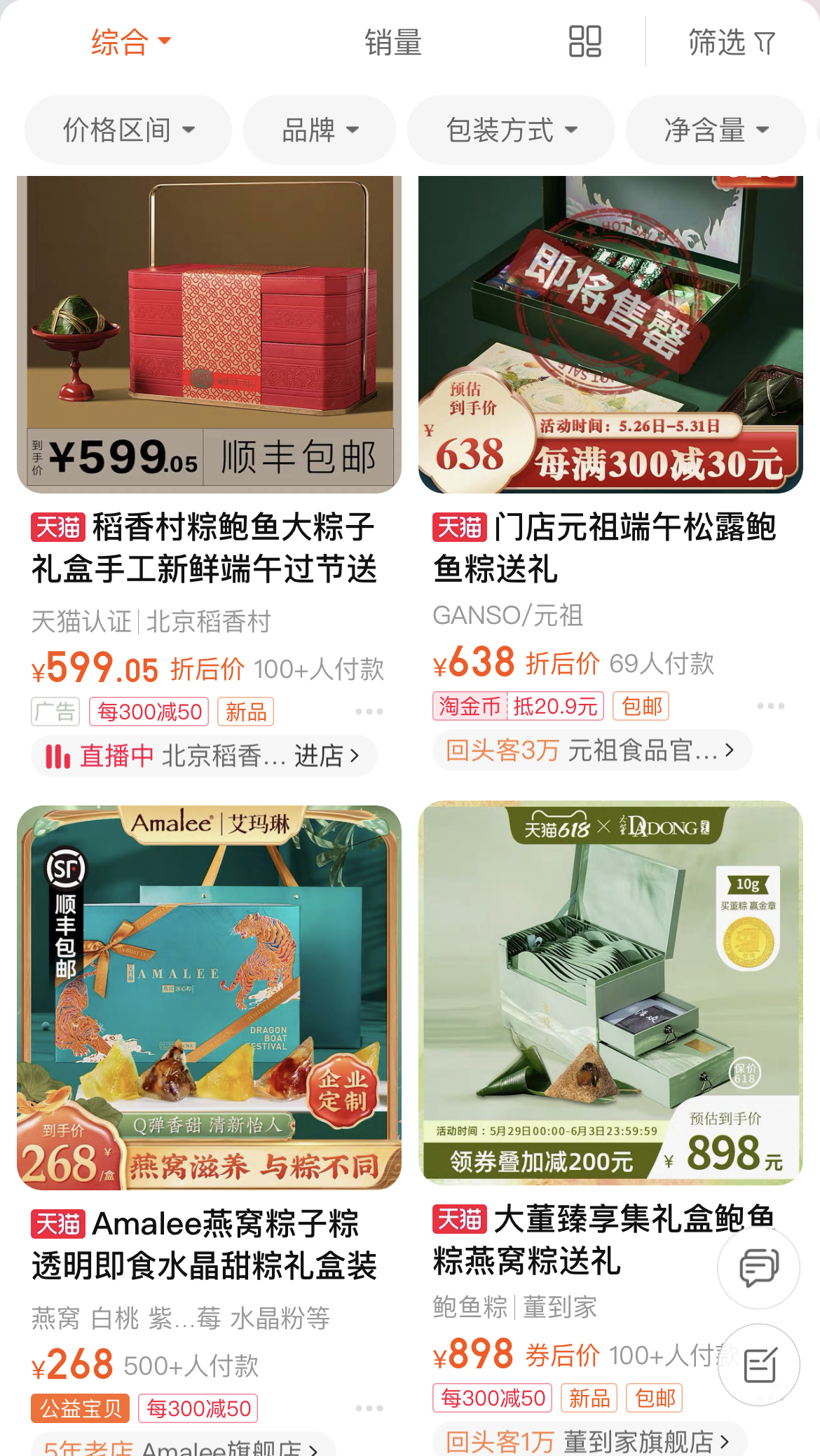
Task: Open the 稻香村粽鲍鱼大粽子 product
Action: [x=209, y=334]
